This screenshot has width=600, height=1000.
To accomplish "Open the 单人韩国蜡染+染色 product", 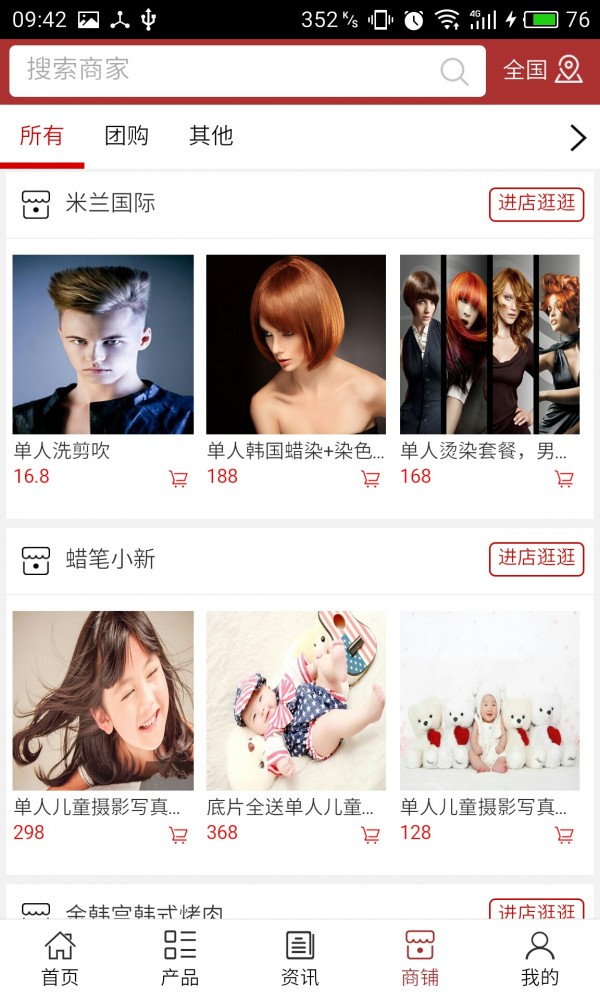I will (x=296, y=344).
